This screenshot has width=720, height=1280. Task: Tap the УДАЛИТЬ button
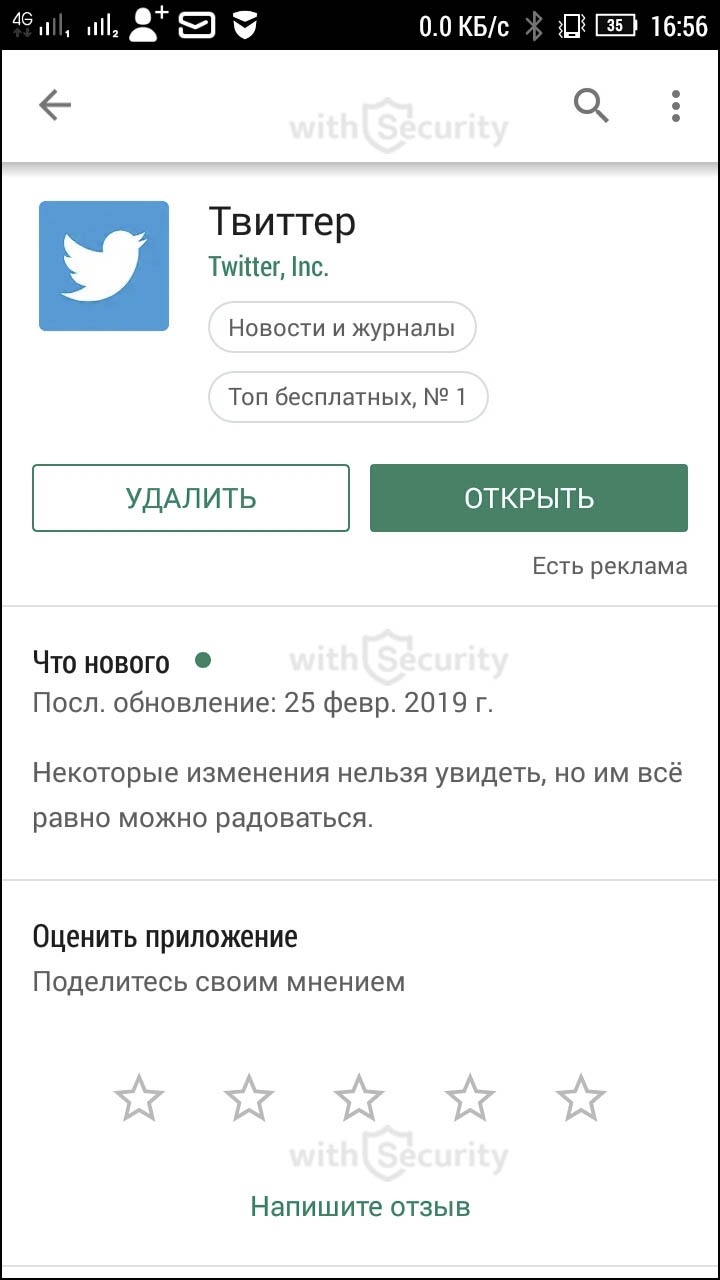[191, 498]
